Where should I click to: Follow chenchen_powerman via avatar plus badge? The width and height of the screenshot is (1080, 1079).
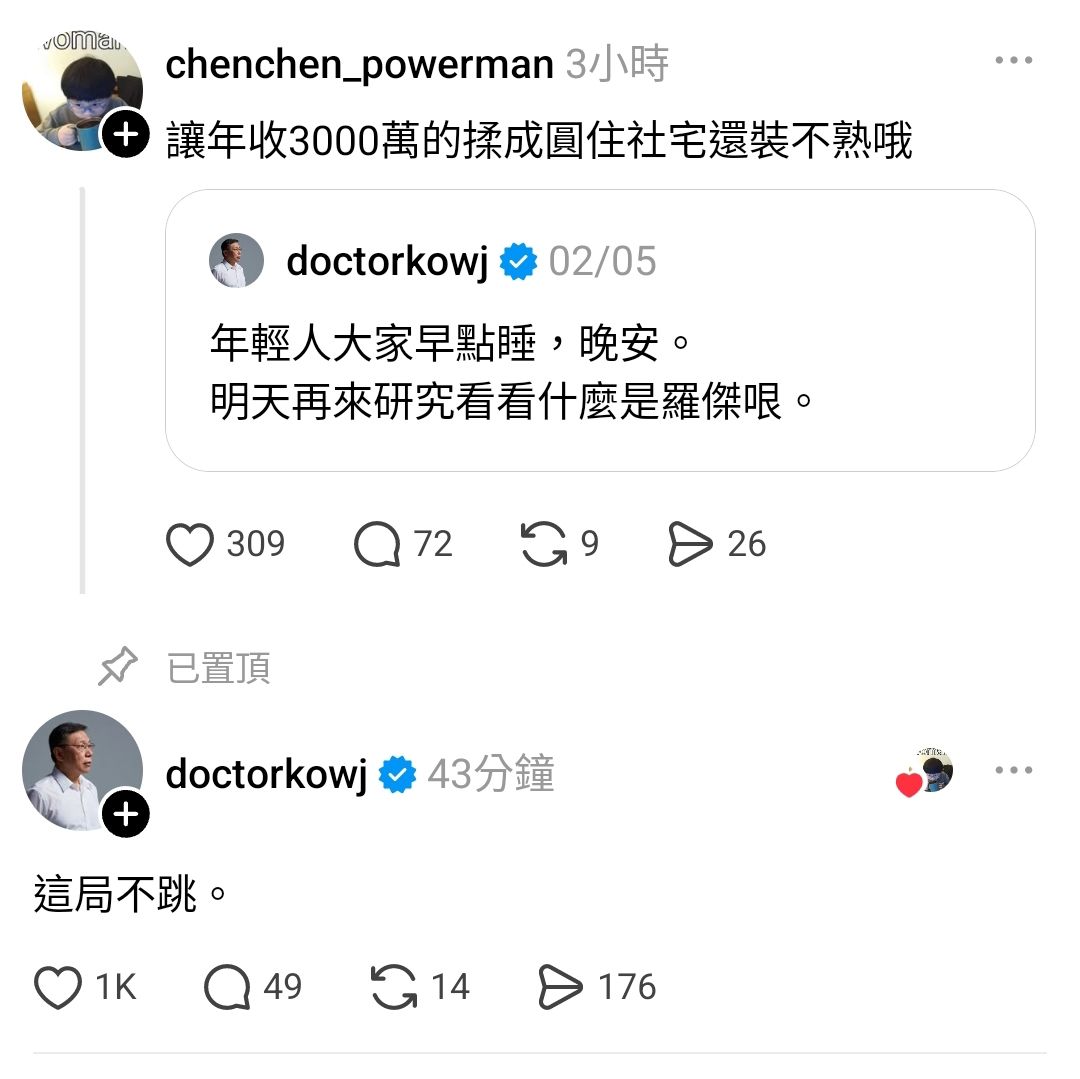pos(126,134)
